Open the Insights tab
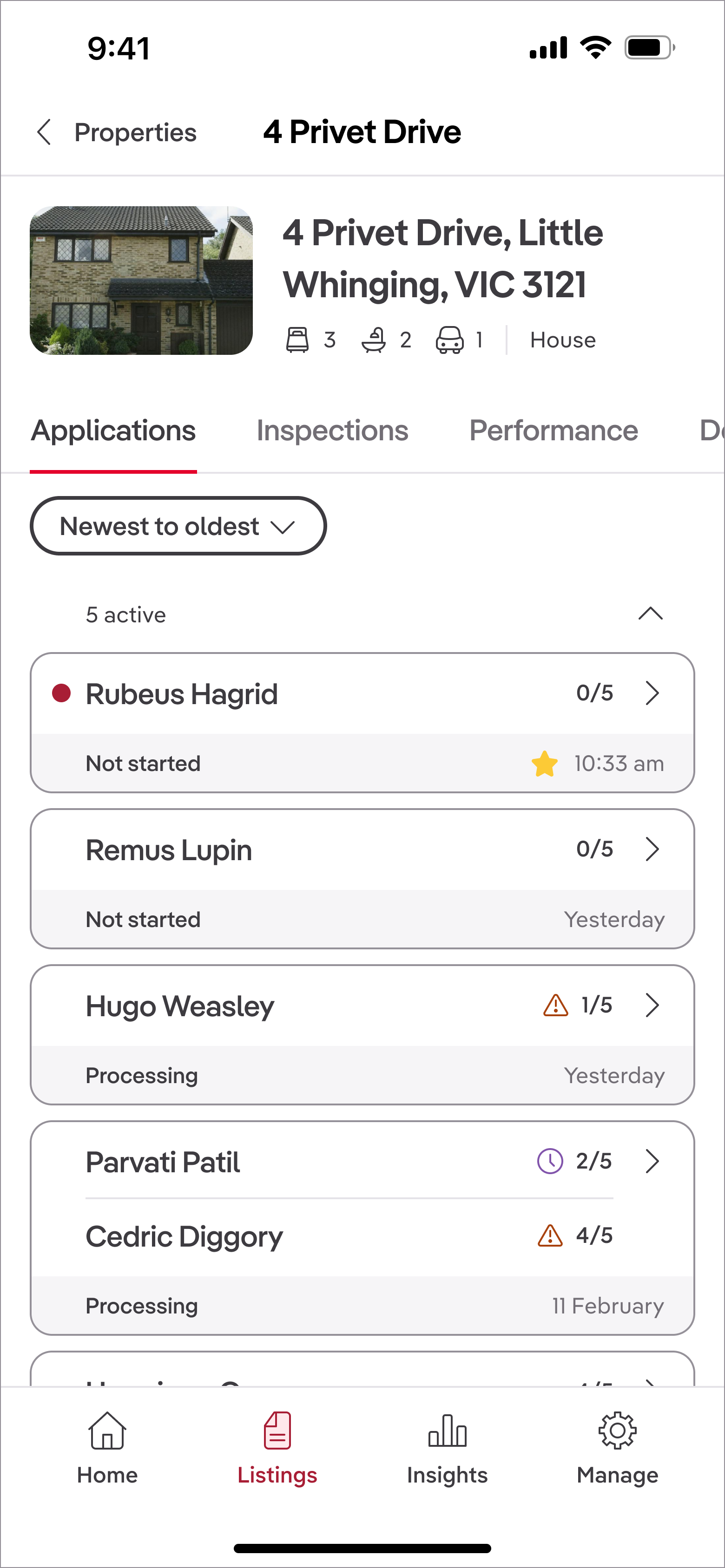The width and height of the screenshot is (725, 1568). [x=447, y=1449]
